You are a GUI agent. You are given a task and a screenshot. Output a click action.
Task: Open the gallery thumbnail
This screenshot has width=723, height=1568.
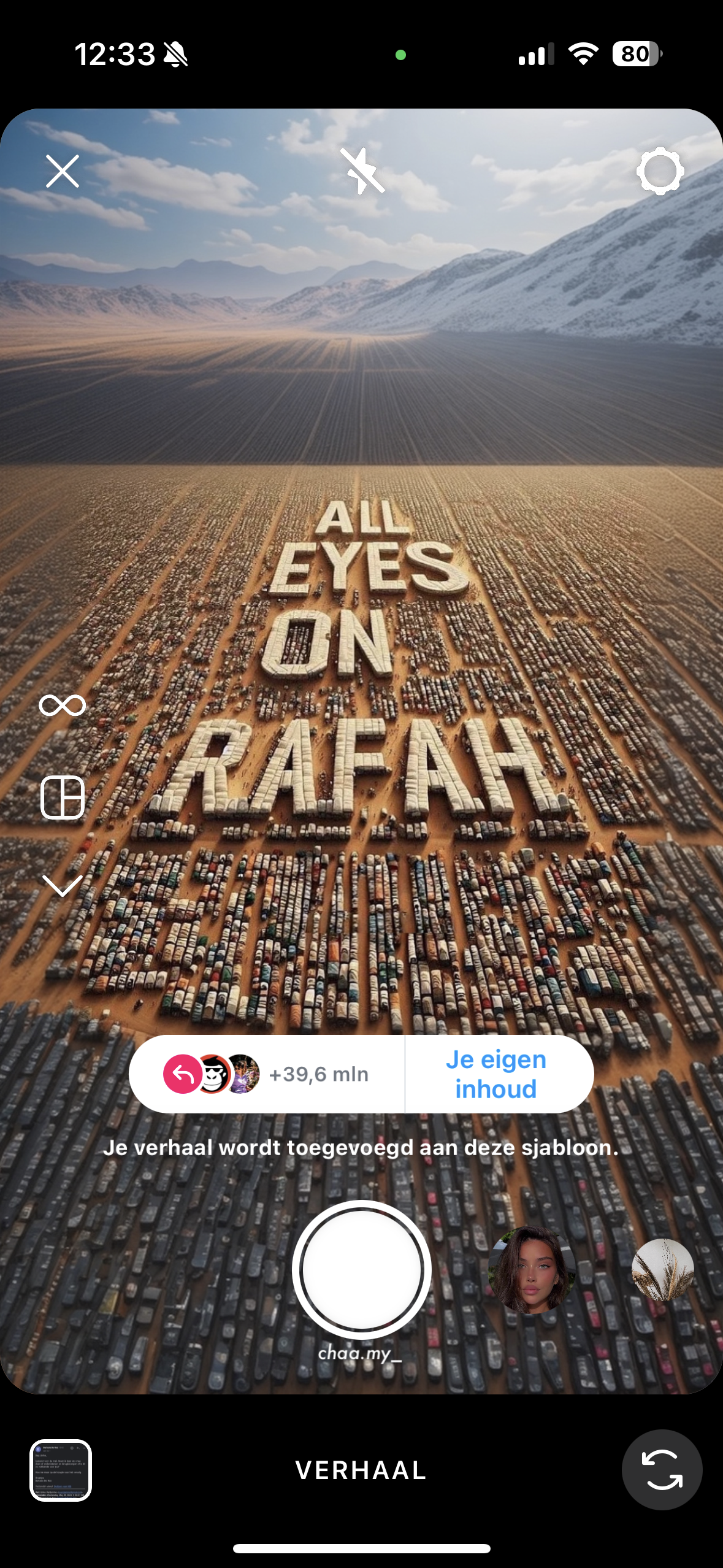pyautogui.click(x=61, y=1470)
